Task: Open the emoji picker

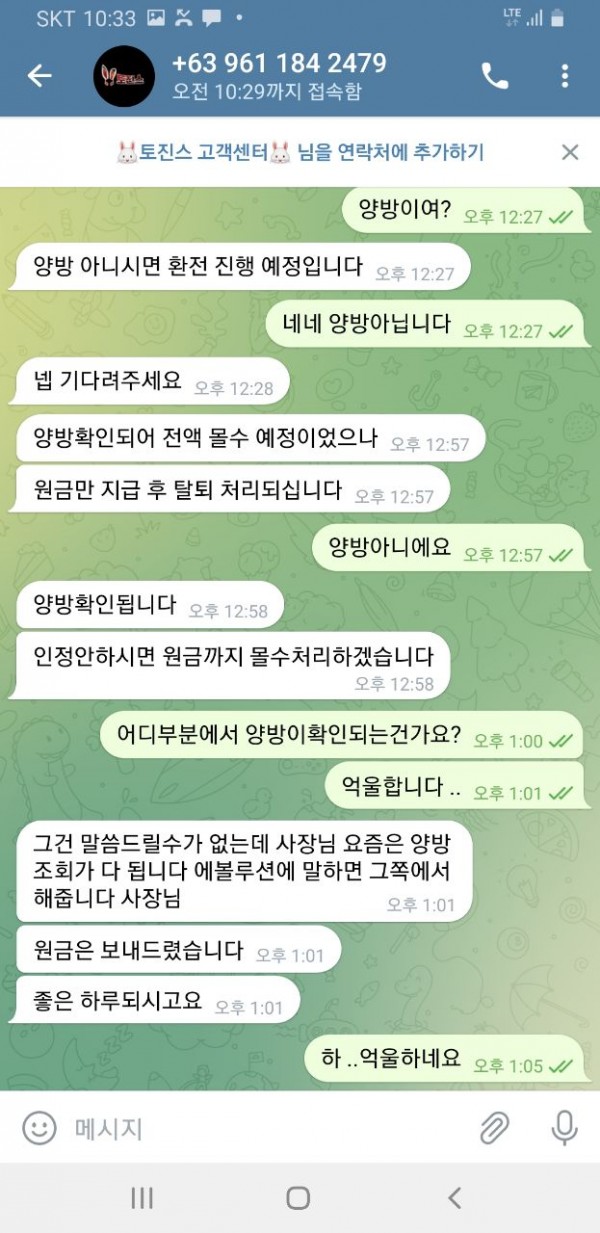Action: click(x=39, y=1128)
